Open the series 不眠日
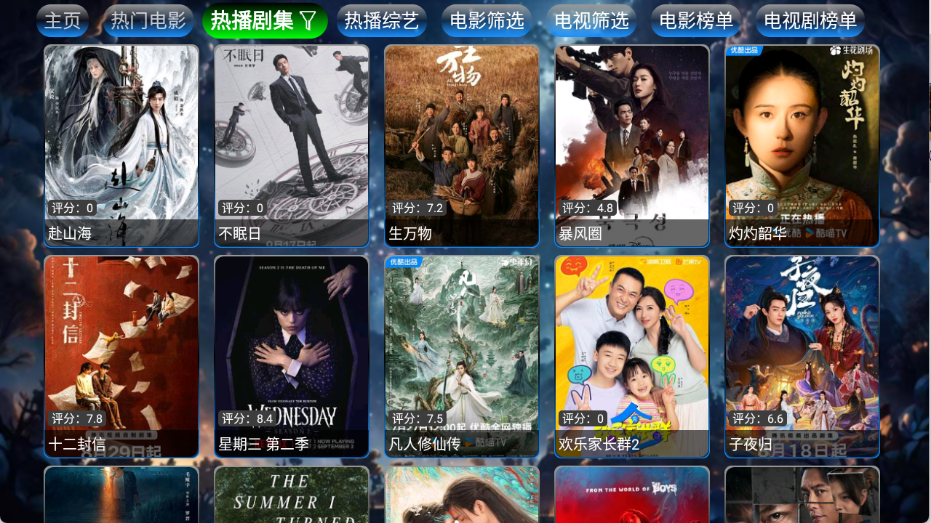Image resolution: width=931 pixels, height=523 pixels. tap(291, 145)
